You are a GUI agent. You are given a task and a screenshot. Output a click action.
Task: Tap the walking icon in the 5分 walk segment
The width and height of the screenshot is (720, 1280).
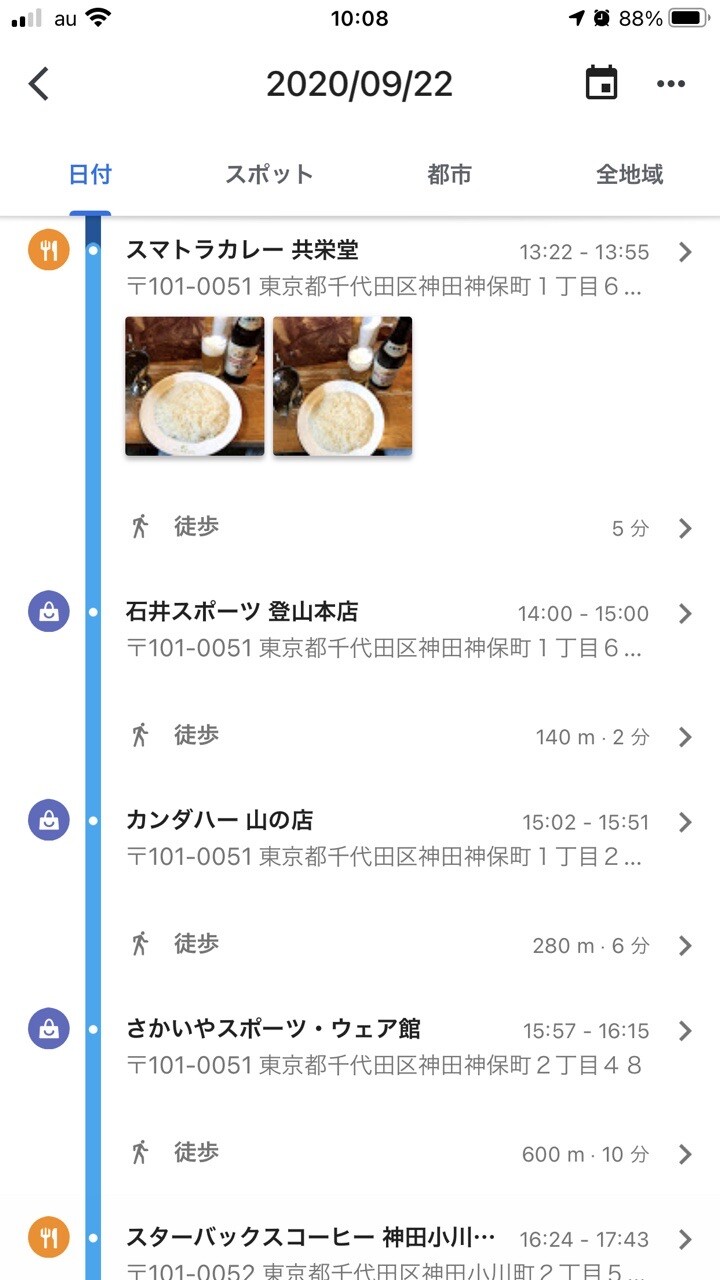[140, 524]
